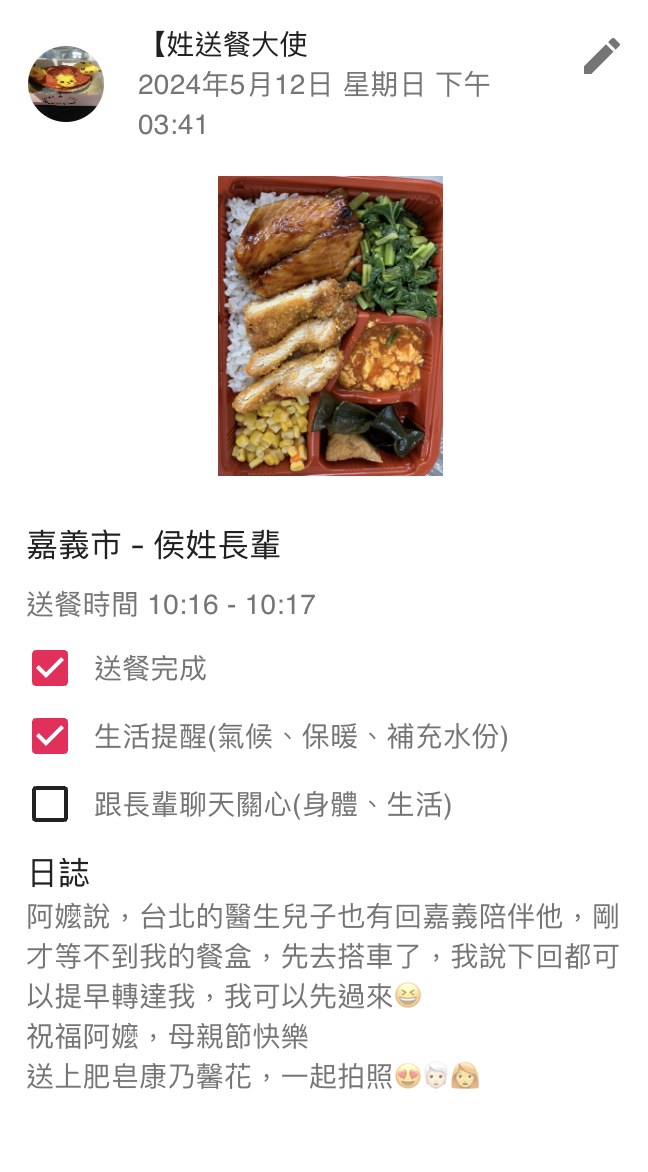Uncheck the 生活提醒 checkbox

(50, 736)
